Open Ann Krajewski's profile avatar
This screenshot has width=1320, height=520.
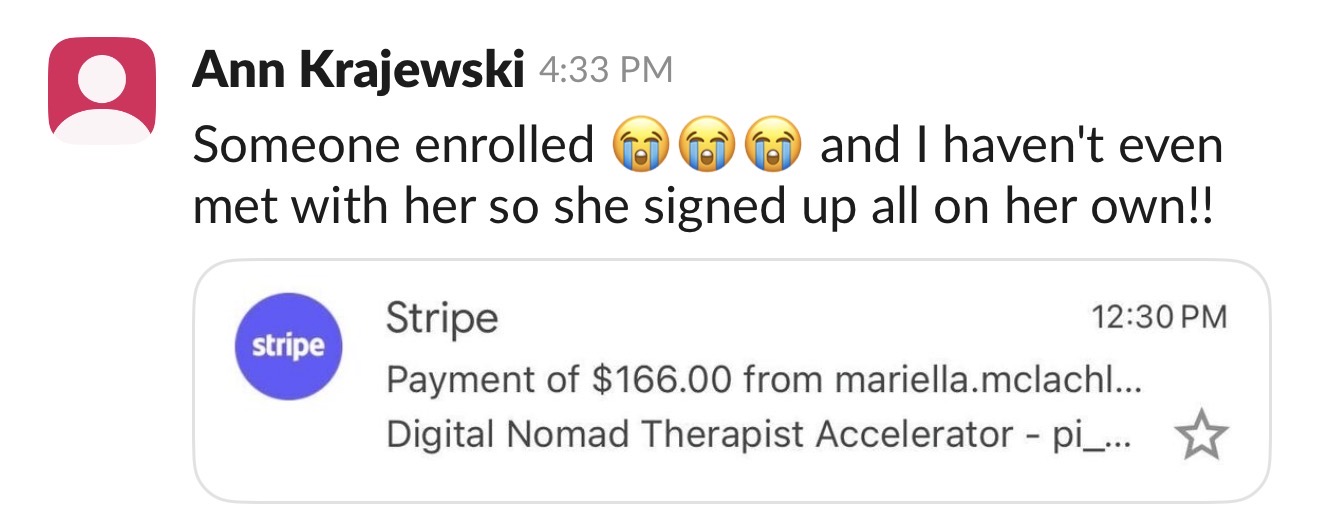click(x=101, y=91)
